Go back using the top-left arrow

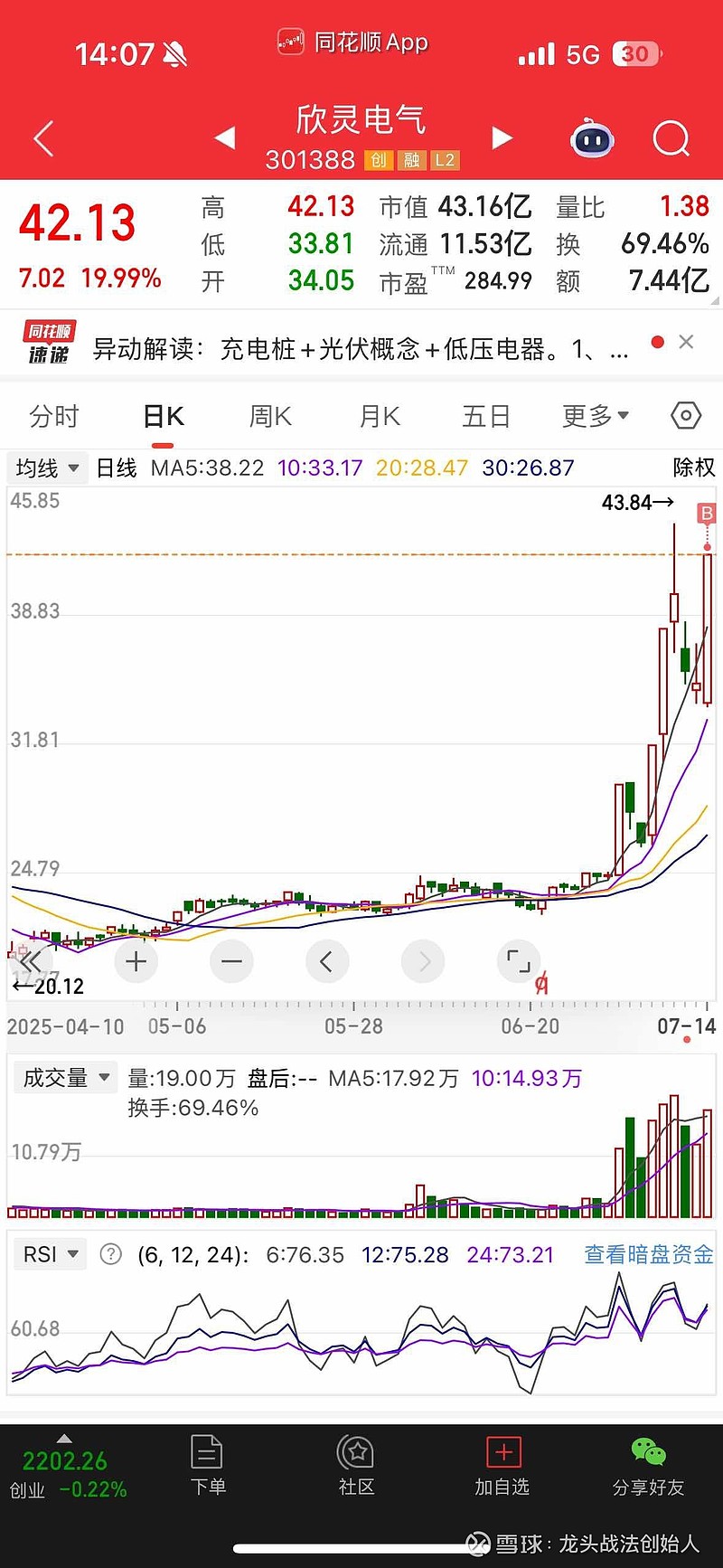pyautogui.click(x=43, y=139)
